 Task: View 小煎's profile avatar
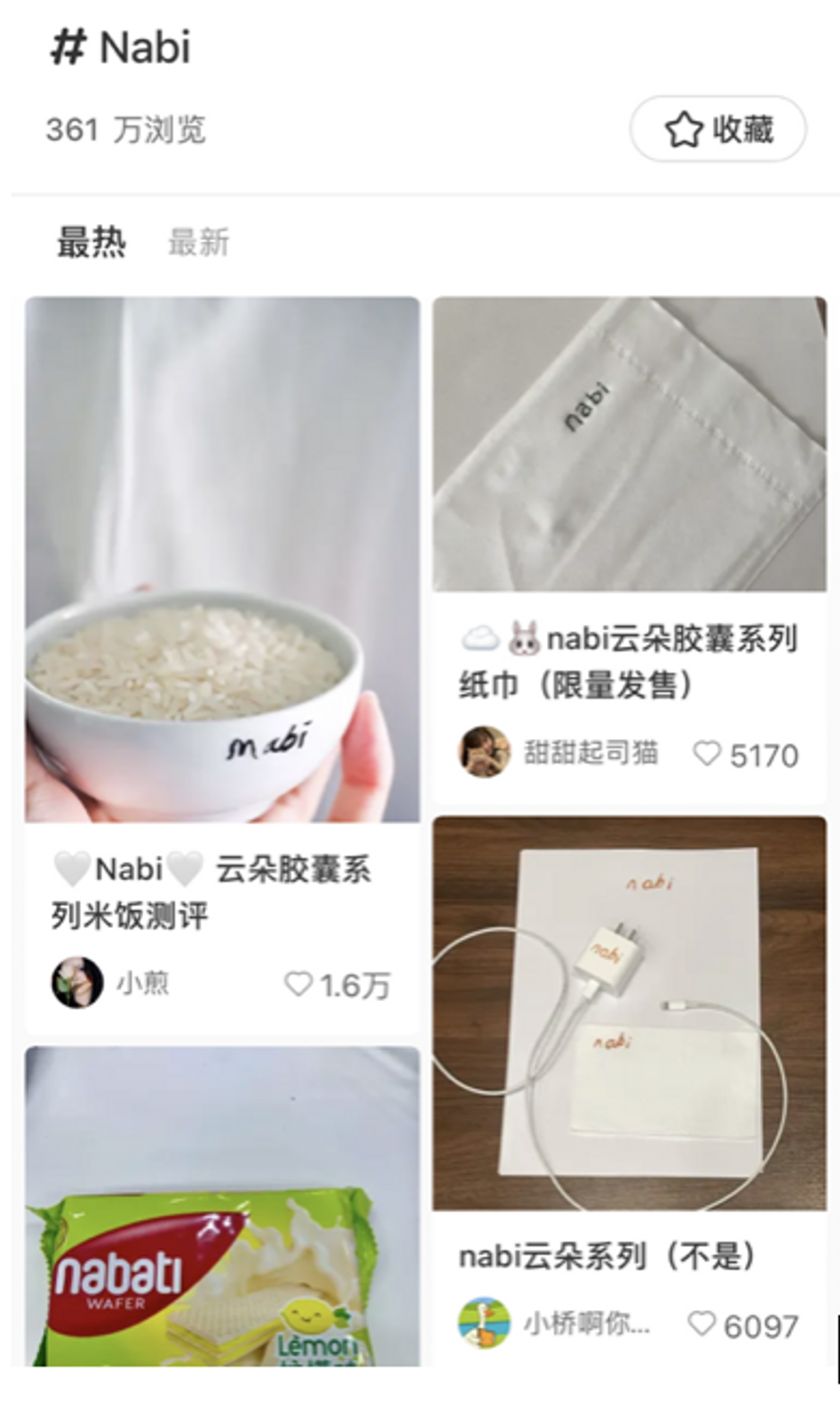(x=78, y=983)
